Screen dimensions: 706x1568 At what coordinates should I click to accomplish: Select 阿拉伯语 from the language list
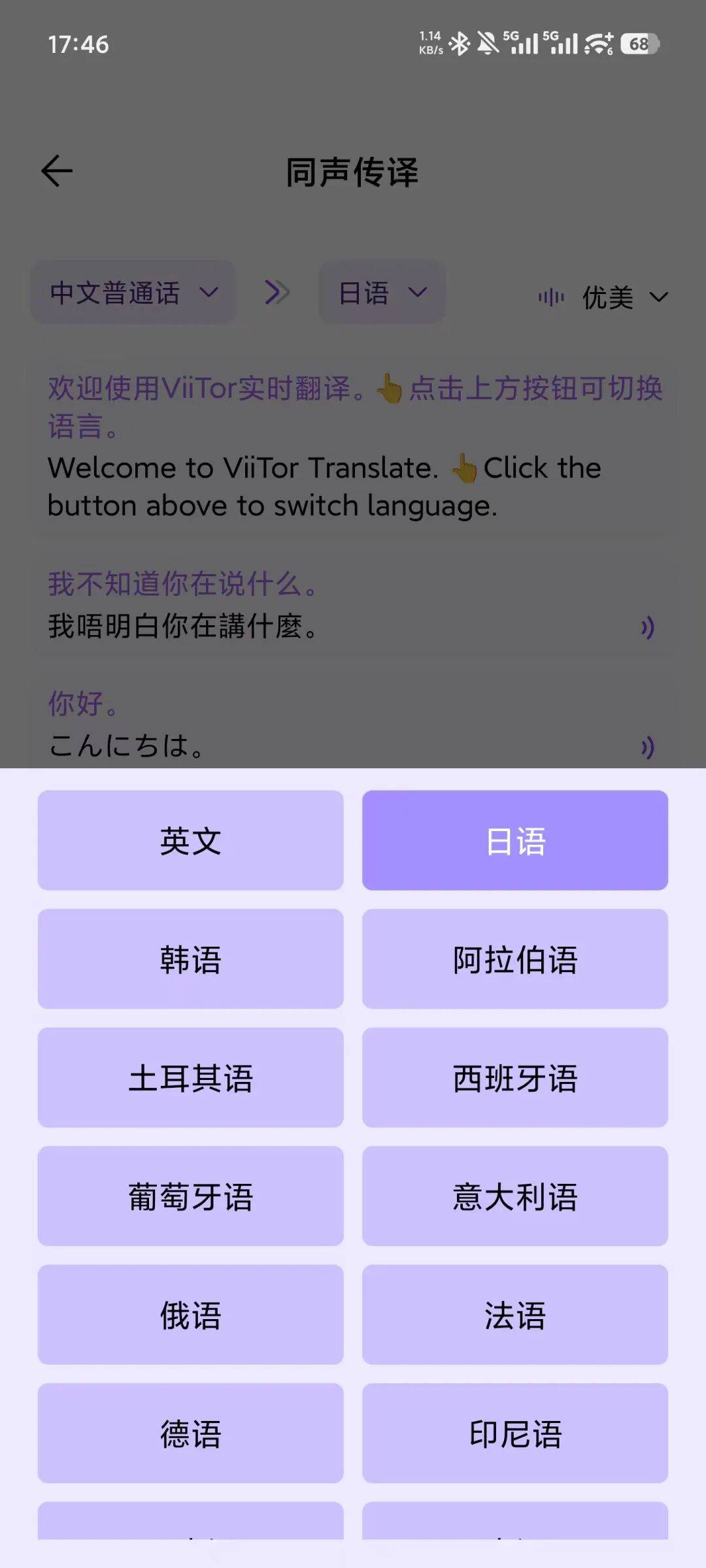click(515, 959)
